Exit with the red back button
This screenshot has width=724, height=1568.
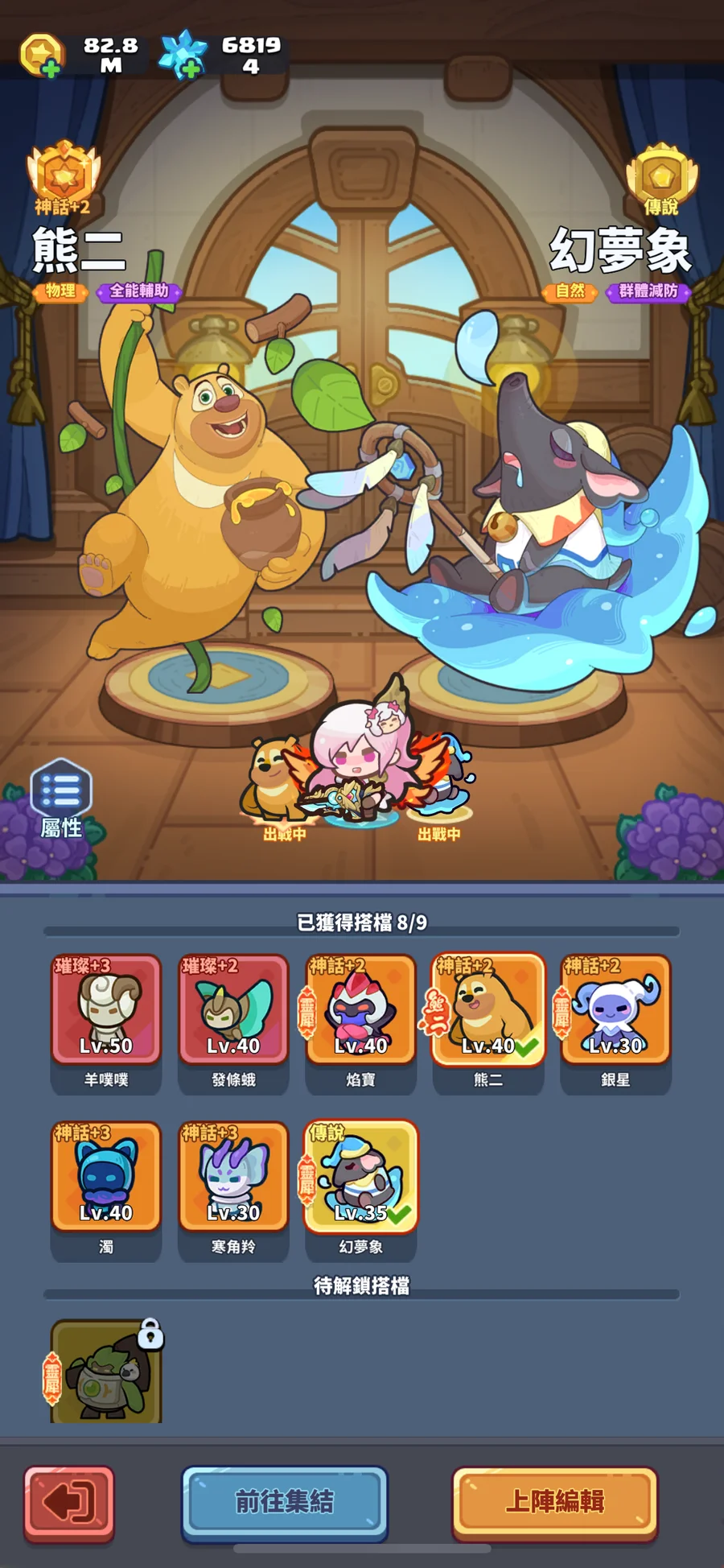pyautogui.click(x=69, y=1503)
